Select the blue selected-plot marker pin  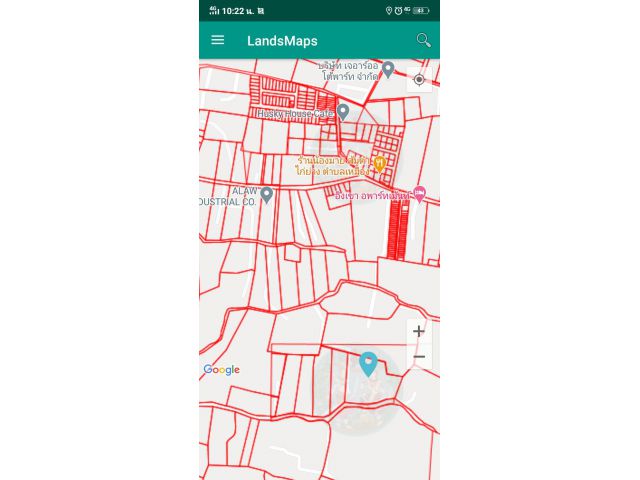coord(368,363)
